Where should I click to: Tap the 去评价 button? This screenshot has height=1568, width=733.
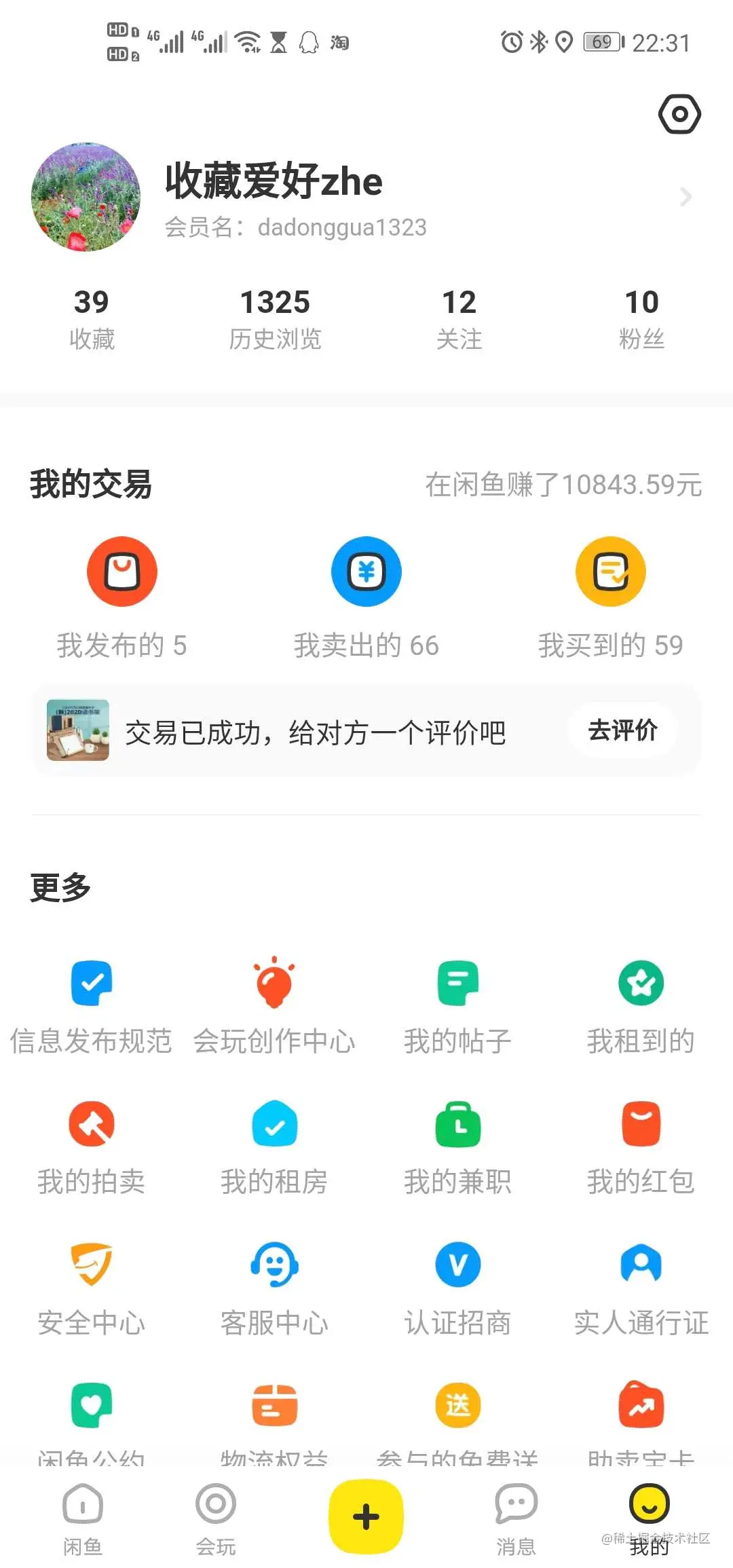(x=622, y=730)
